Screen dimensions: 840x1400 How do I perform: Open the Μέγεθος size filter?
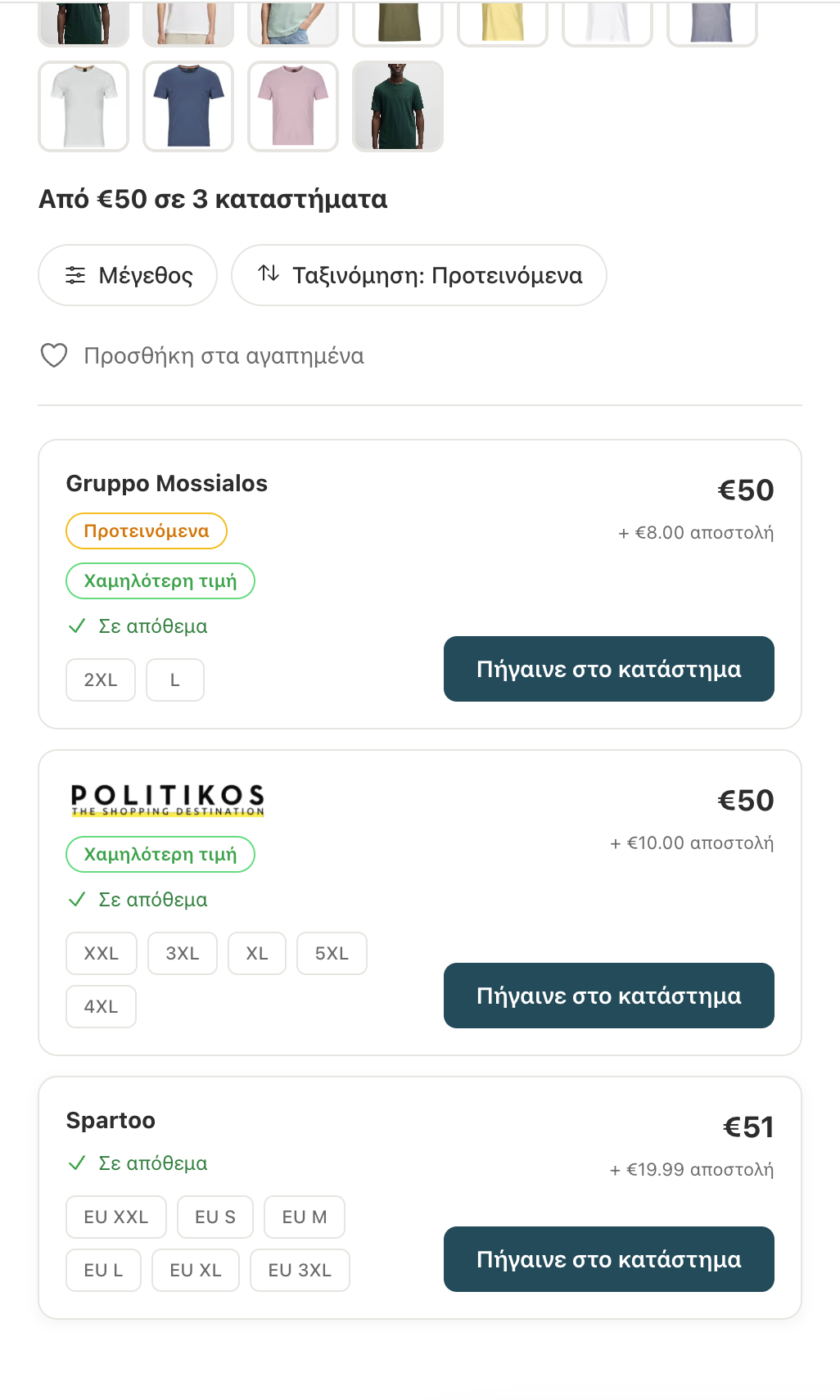pyautogui.click(x=127, y=275)
